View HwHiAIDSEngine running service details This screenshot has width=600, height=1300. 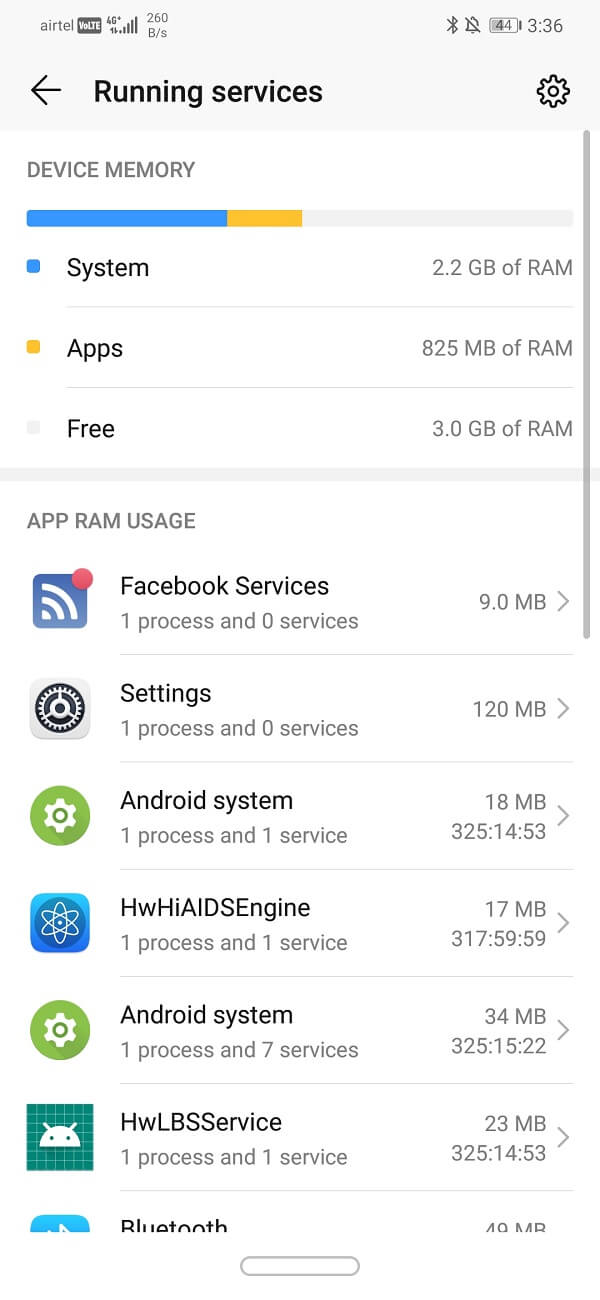pos(300,923)
